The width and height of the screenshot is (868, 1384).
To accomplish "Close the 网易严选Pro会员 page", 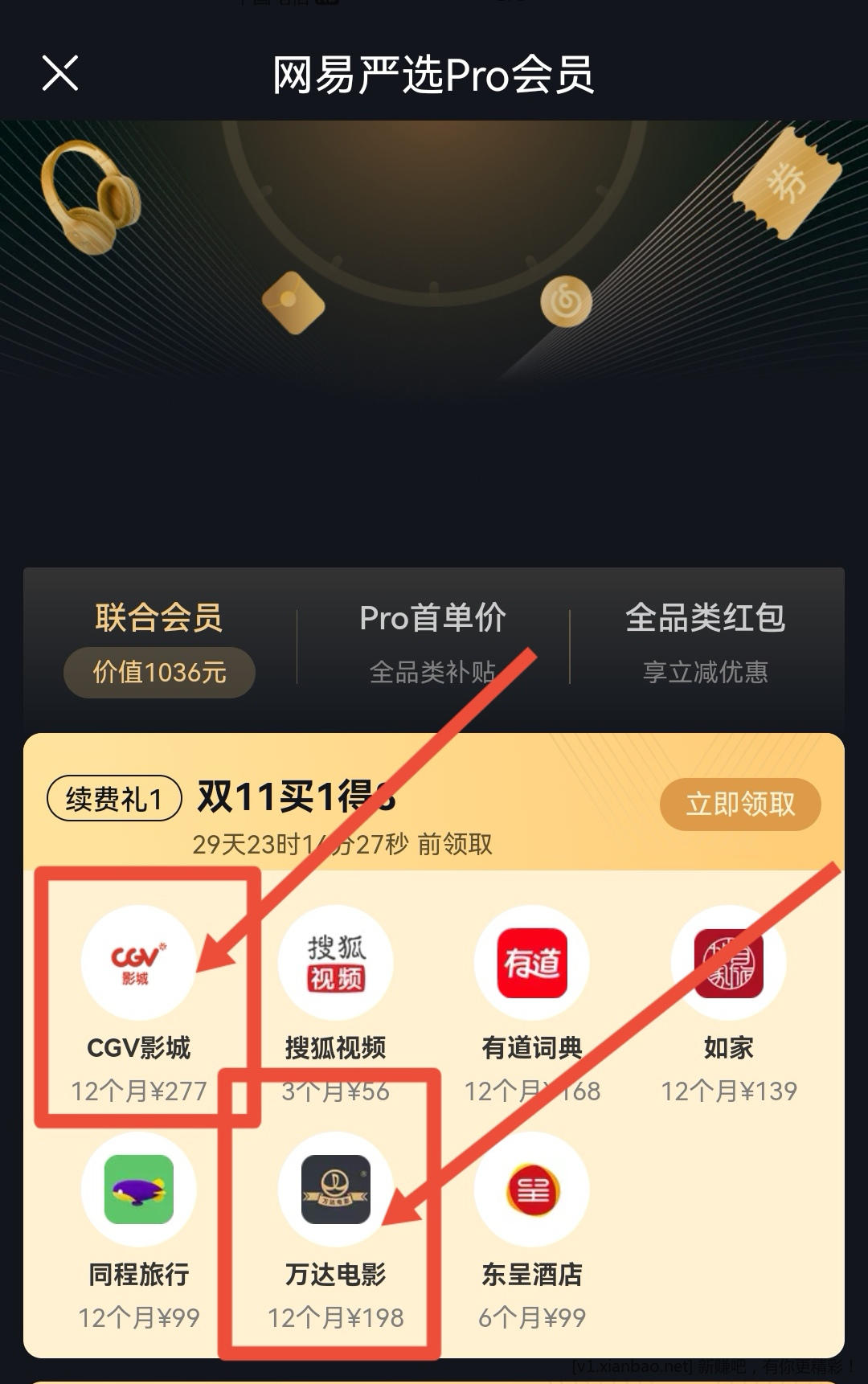I will click(60, 74).
